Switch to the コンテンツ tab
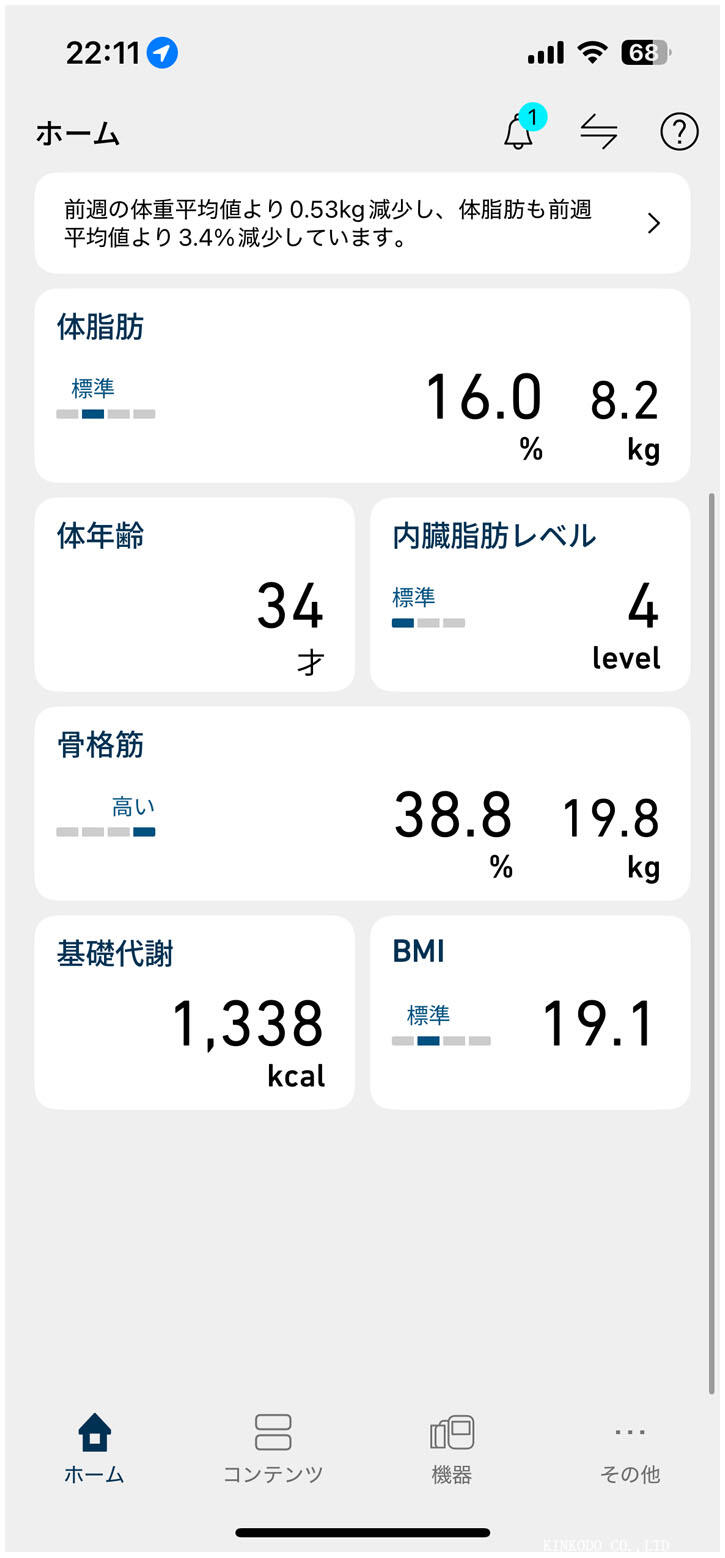The image size is (725, 1558). point(273,1448)
